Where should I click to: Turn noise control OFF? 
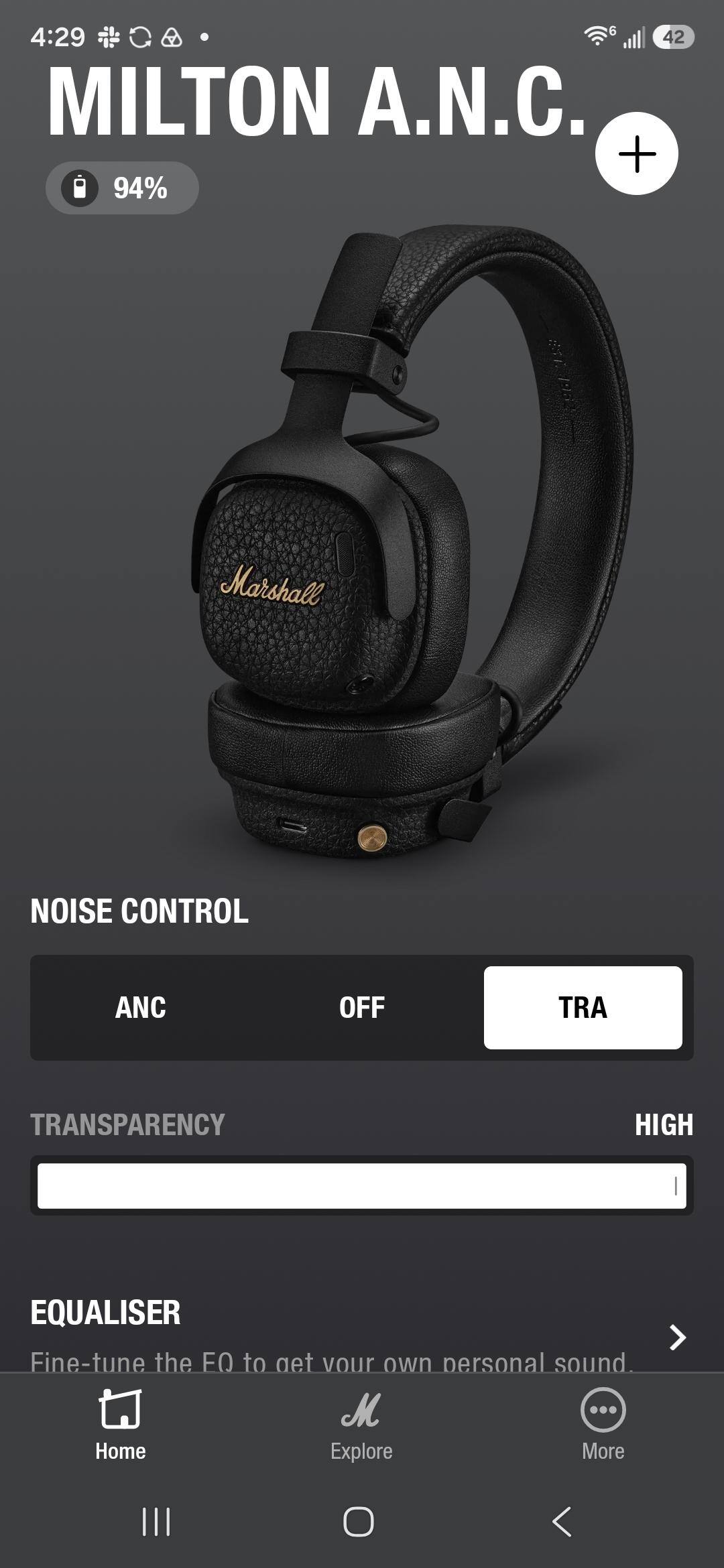point(362,1007)
